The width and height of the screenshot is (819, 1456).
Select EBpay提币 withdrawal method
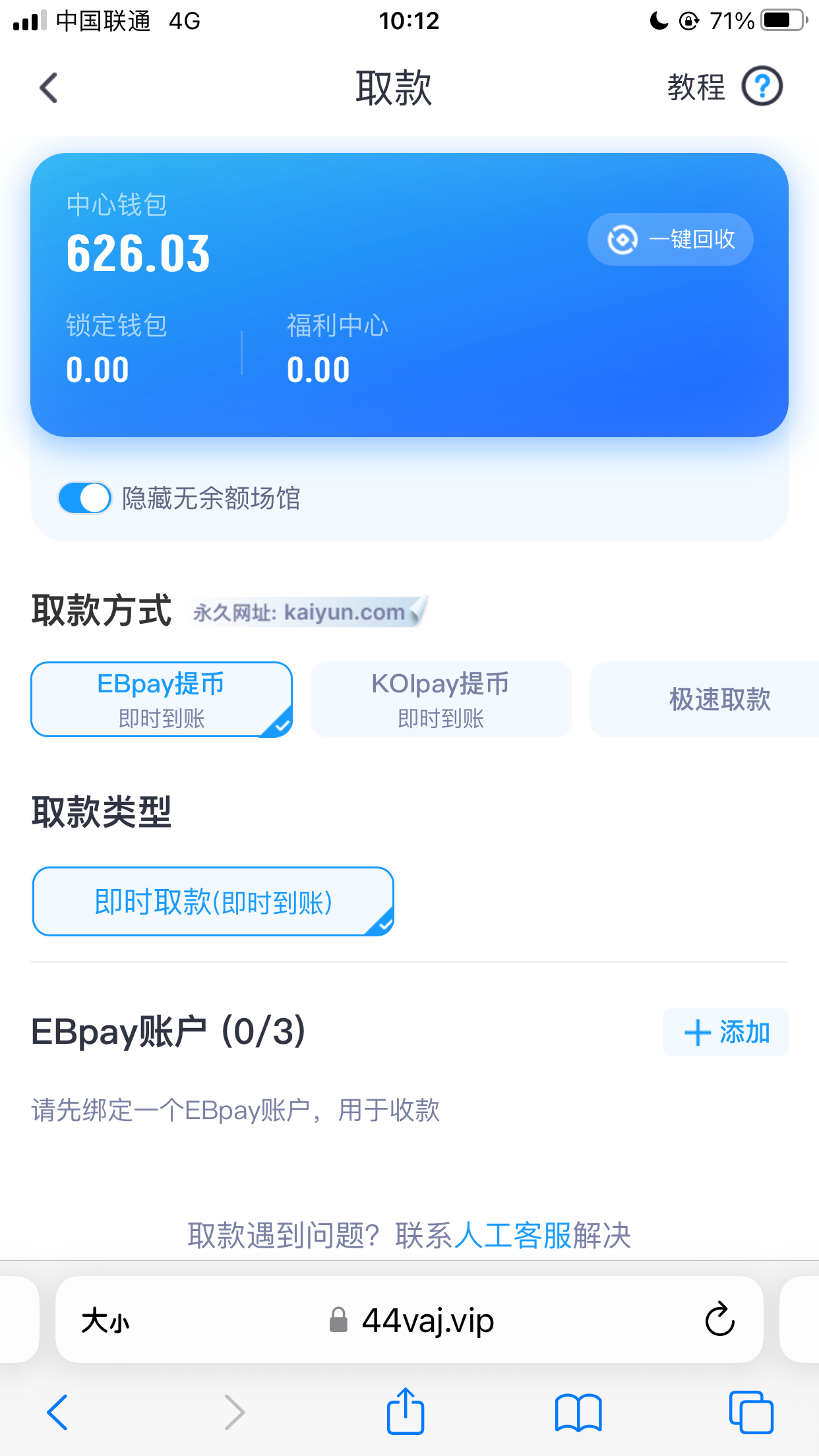[x=162, y=699]
